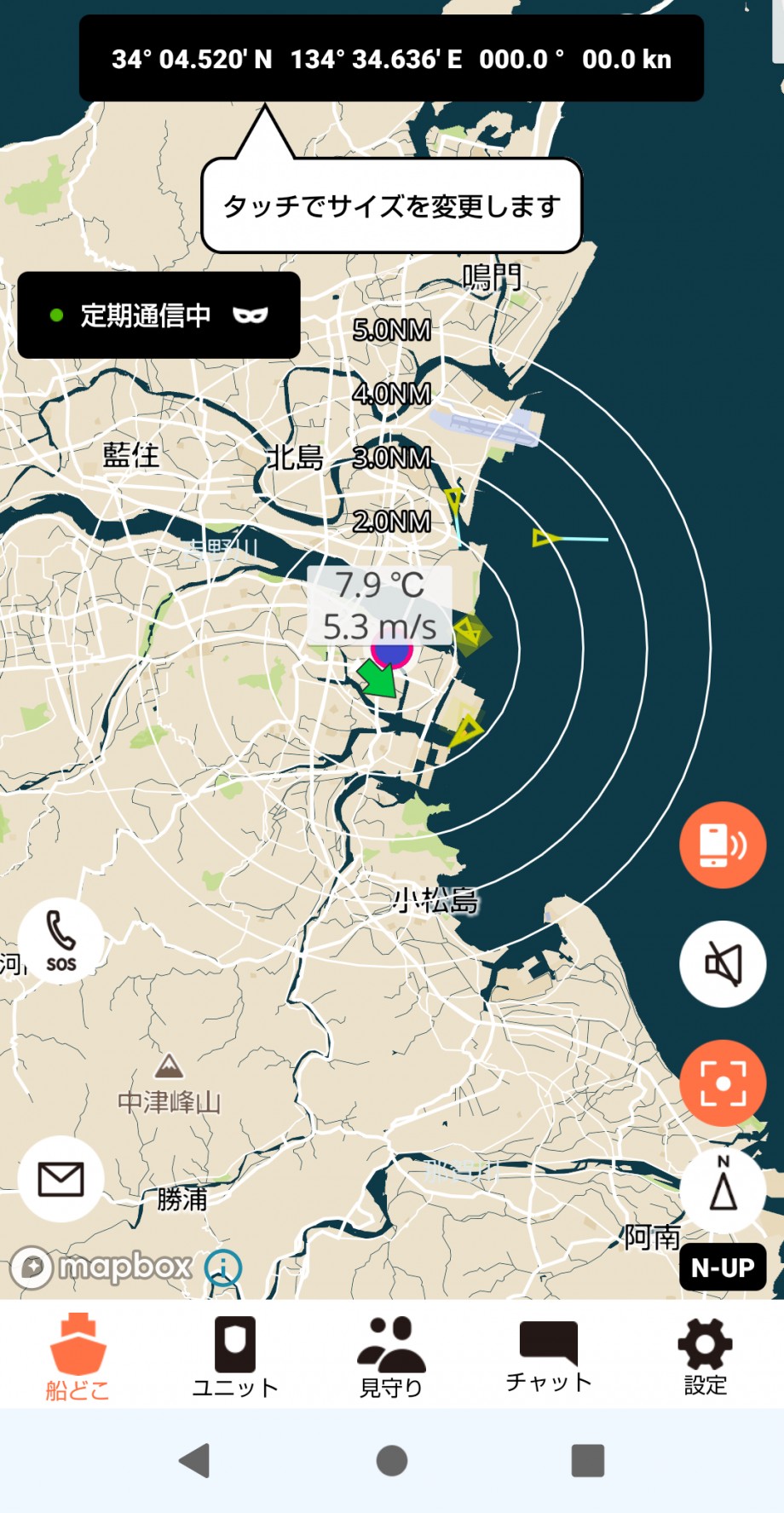
Task: Go to the system home screen
Action: point(392,1460)
